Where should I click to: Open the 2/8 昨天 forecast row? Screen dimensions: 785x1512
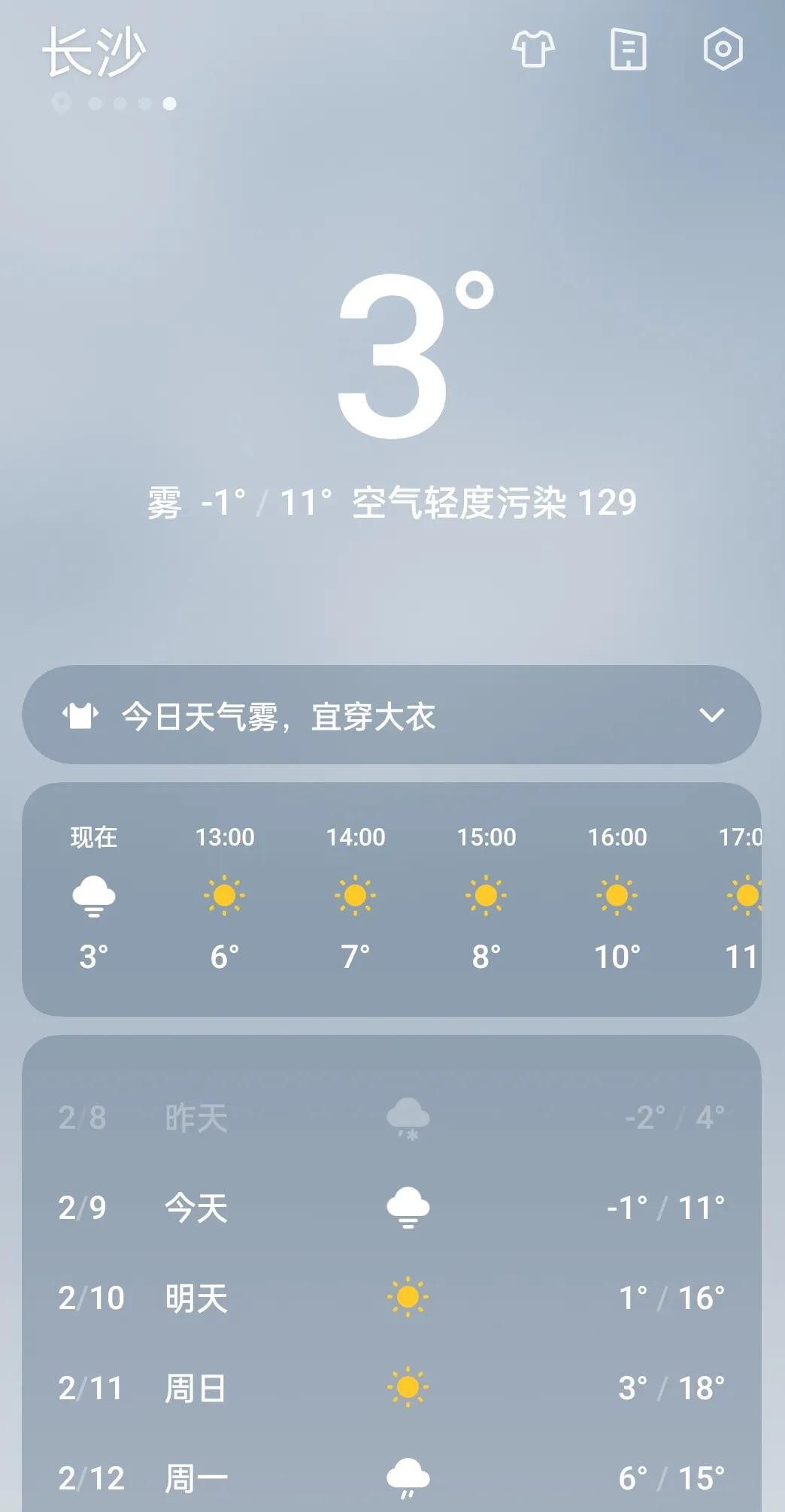392,1117
